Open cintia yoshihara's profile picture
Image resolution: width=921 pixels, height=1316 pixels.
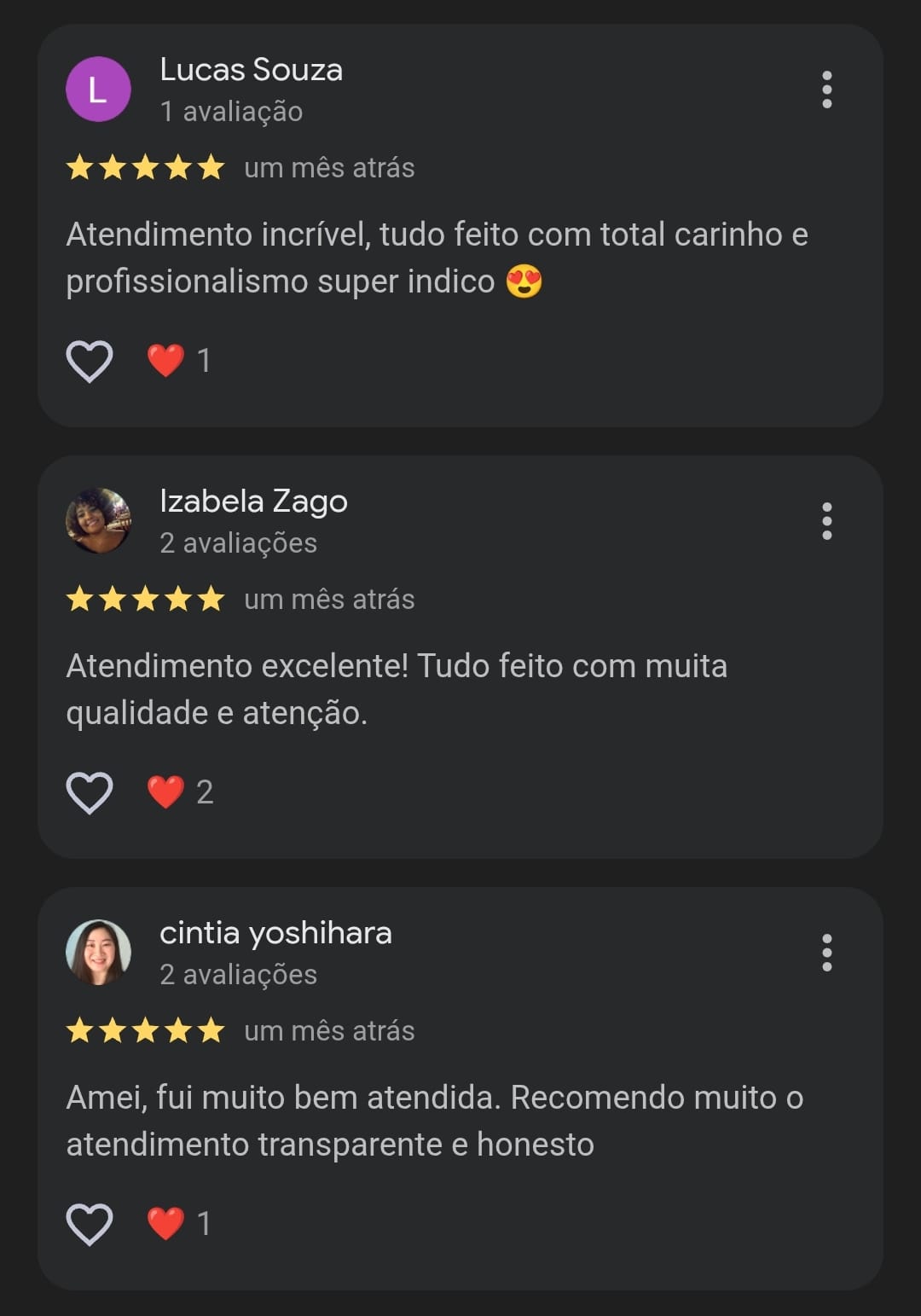(x=98, y=953)
